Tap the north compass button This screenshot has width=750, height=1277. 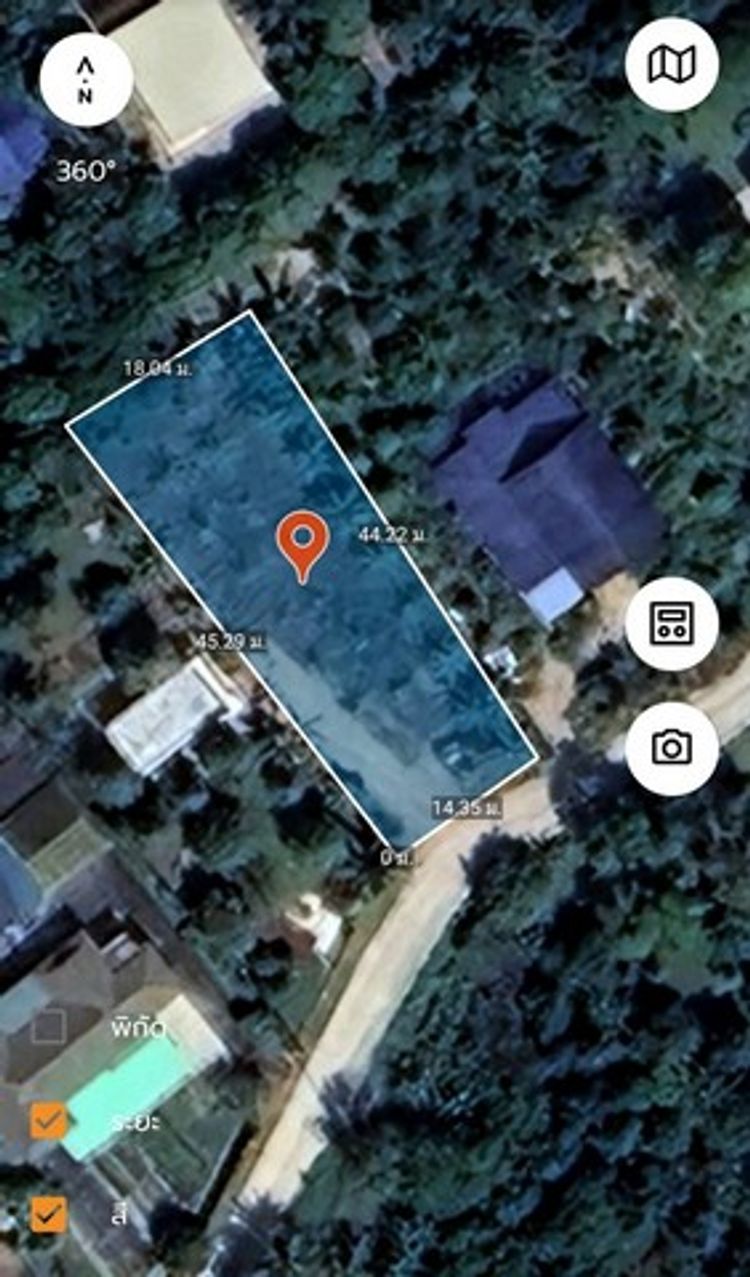point(86,79)
